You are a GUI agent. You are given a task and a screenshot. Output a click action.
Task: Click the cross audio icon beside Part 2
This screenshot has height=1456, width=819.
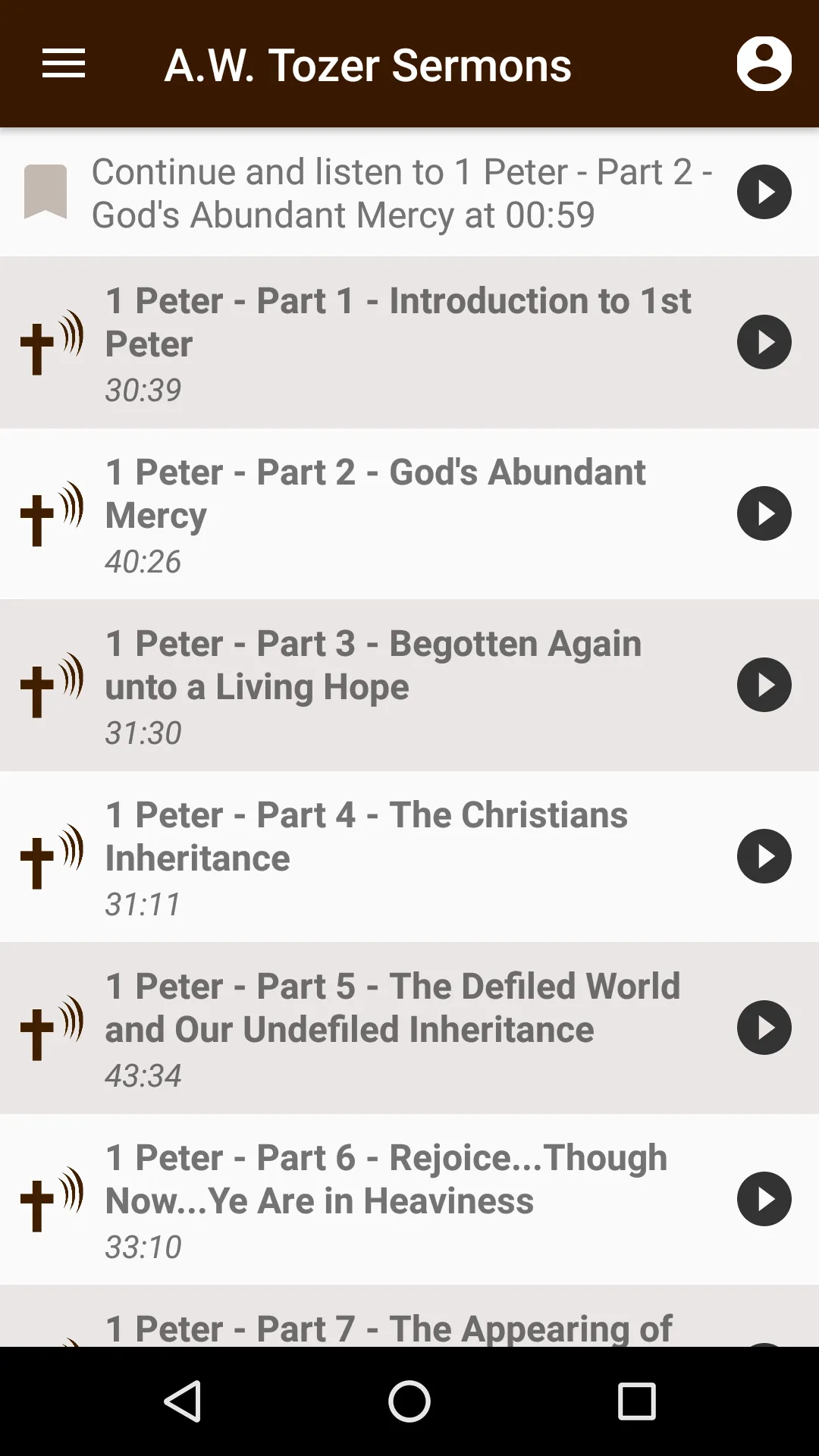point(50,514)
